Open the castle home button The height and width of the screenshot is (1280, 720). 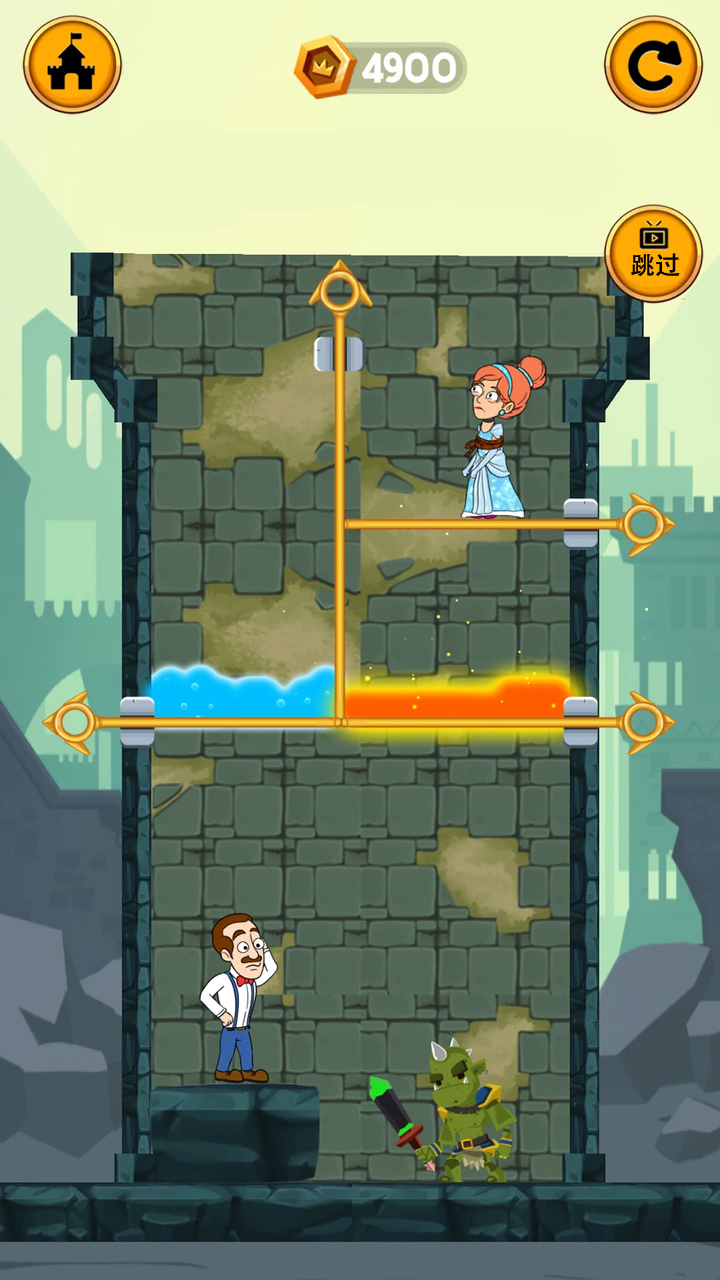pyautogui.click(x=72, y=64)
